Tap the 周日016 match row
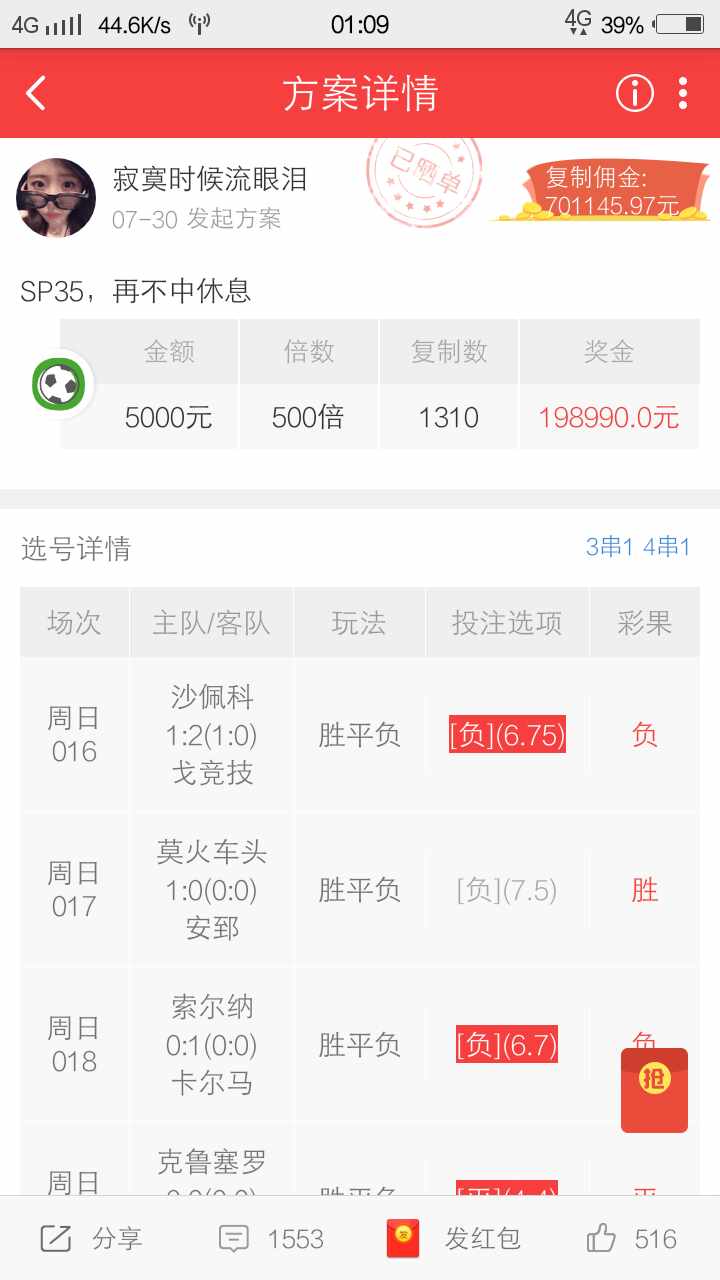The image size is (720, 1280). (x=74, y=735)
